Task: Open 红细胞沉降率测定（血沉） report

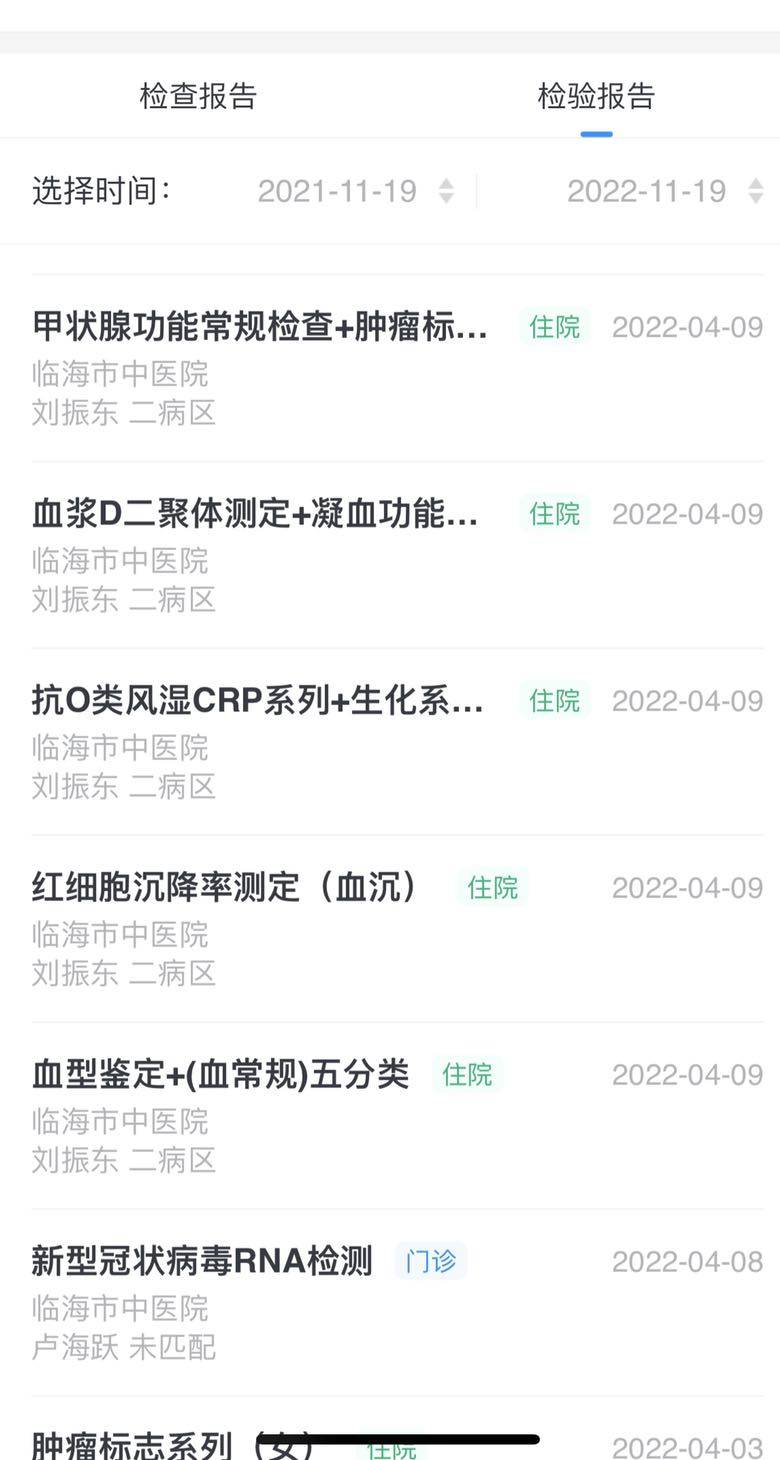Action: [x=225, y=887]
